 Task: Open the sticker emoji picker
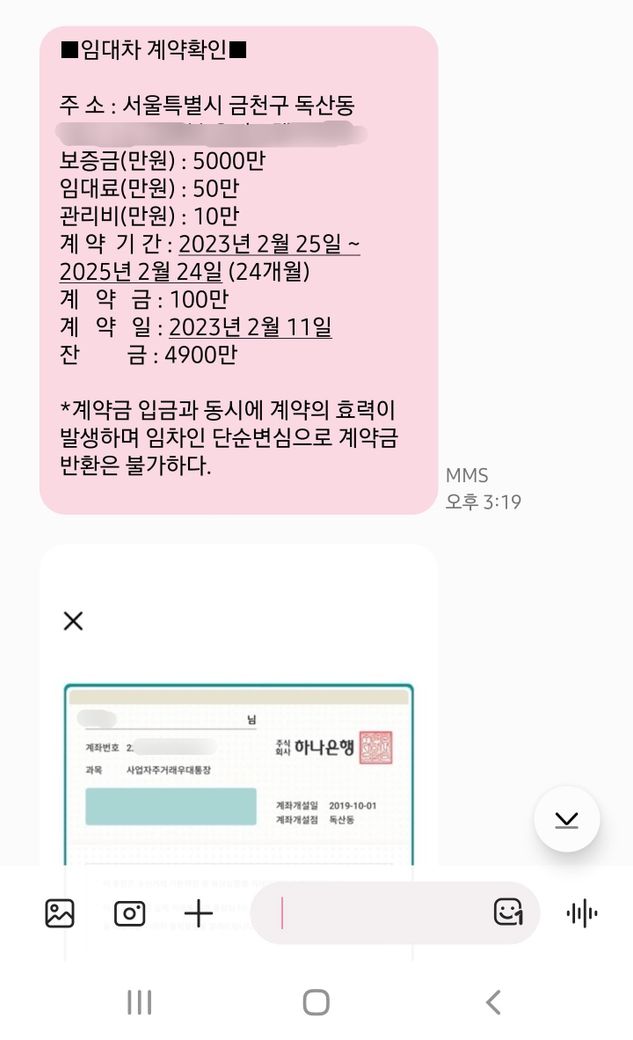click(x=508, y=912)
